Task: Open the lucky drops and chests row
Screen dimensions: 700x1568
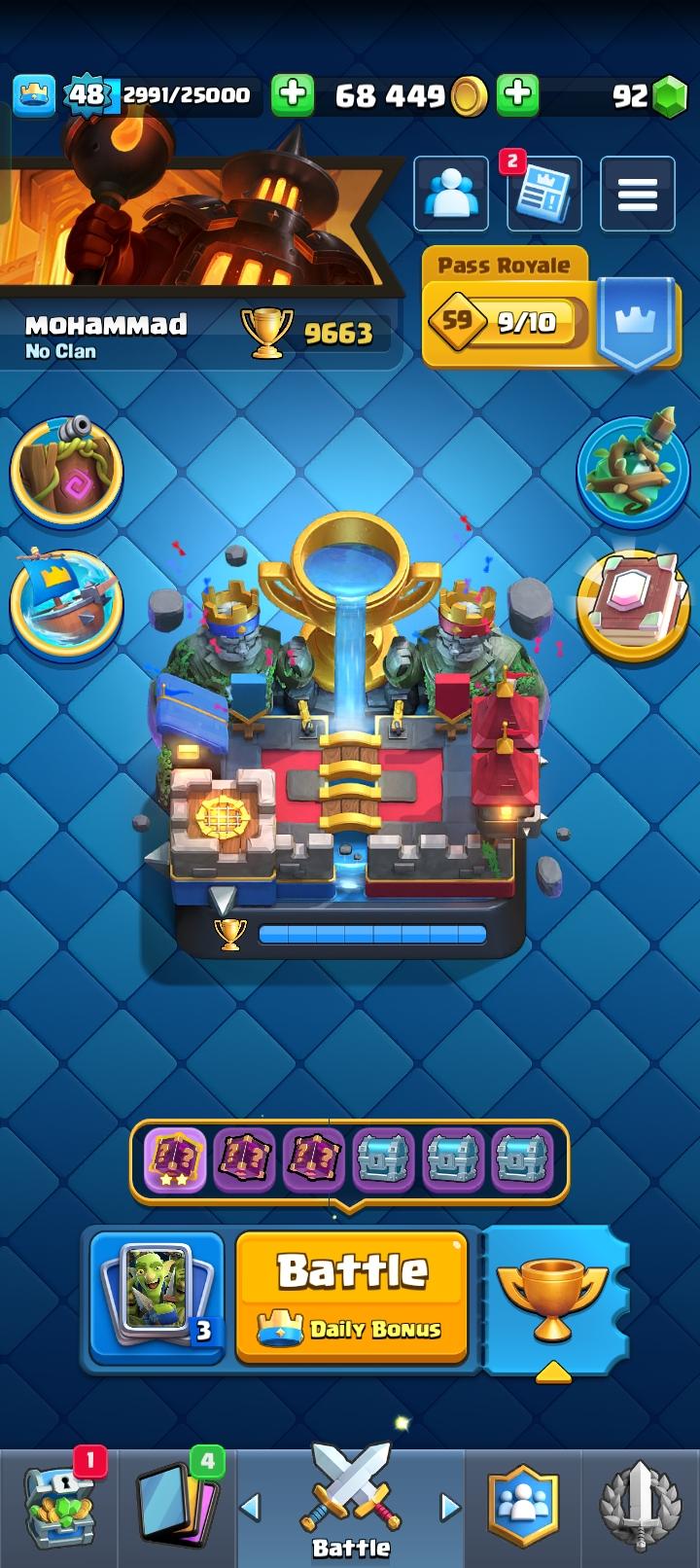Action: coord(348,1161)
